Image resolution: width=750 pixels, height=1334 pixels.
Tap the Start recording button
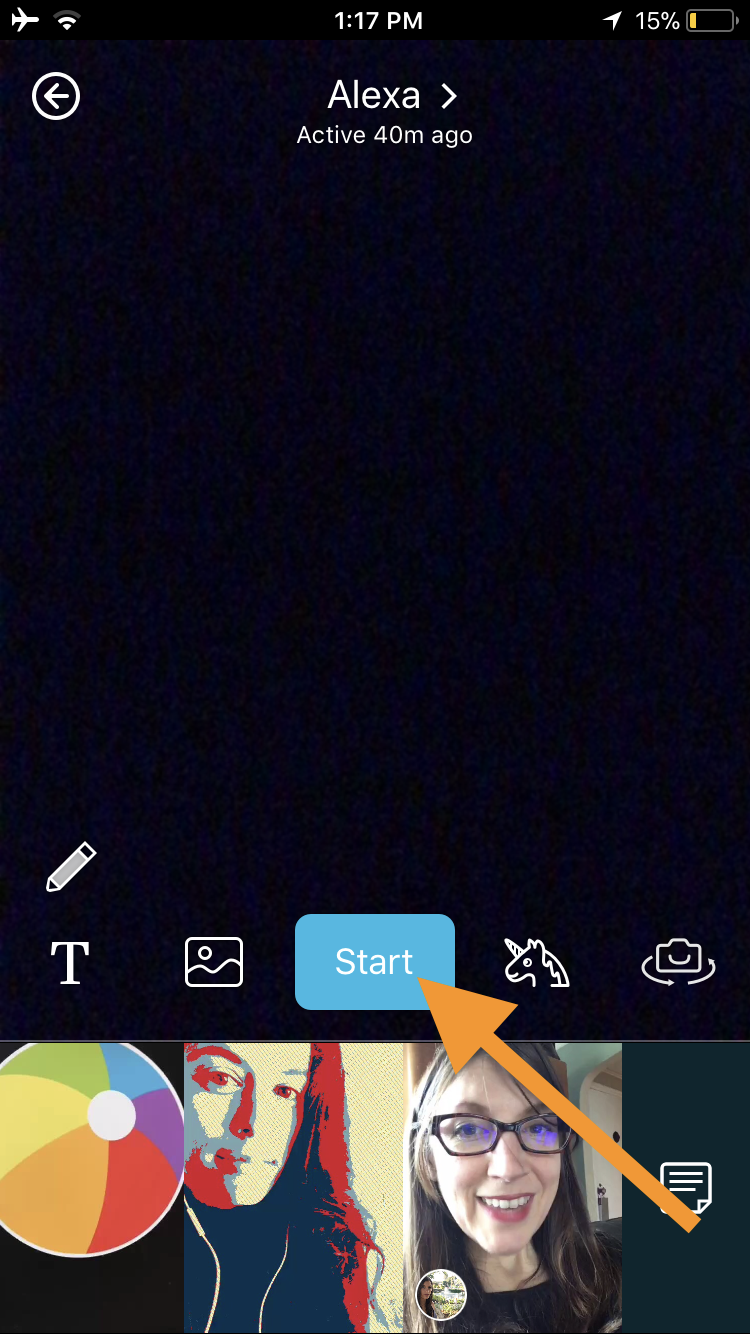pyautogui.click(x=374, y=961)
